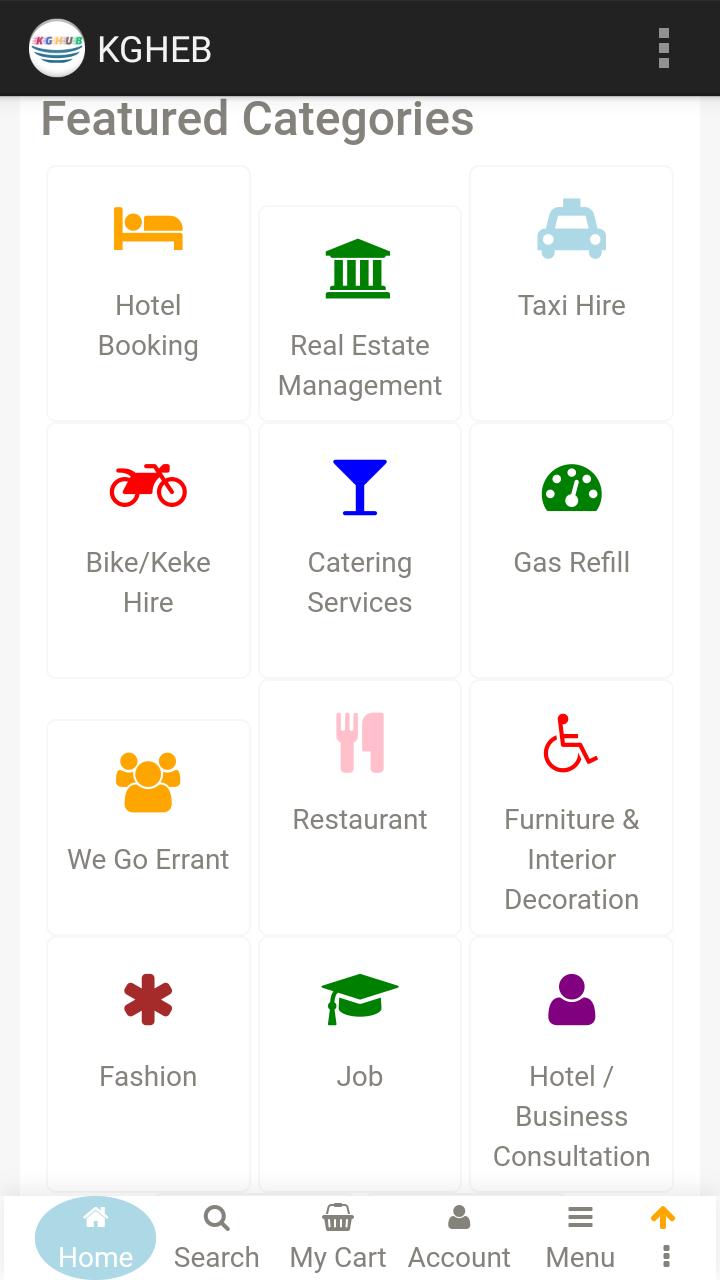
Task: Tap the orange scroll-to-top arrow
Action: [x=663, y=1217]
